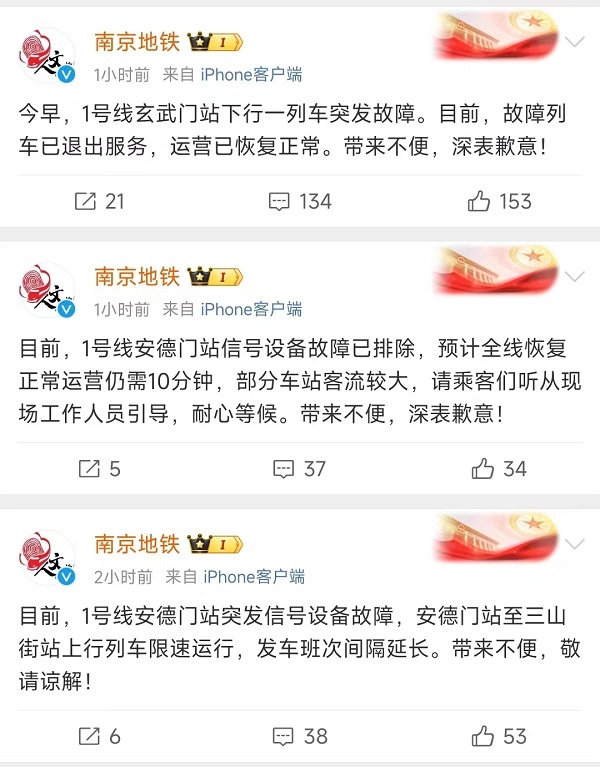Like the post with 34 likes
This screenshot has height=767, width=600.
(x=500, y=468)
